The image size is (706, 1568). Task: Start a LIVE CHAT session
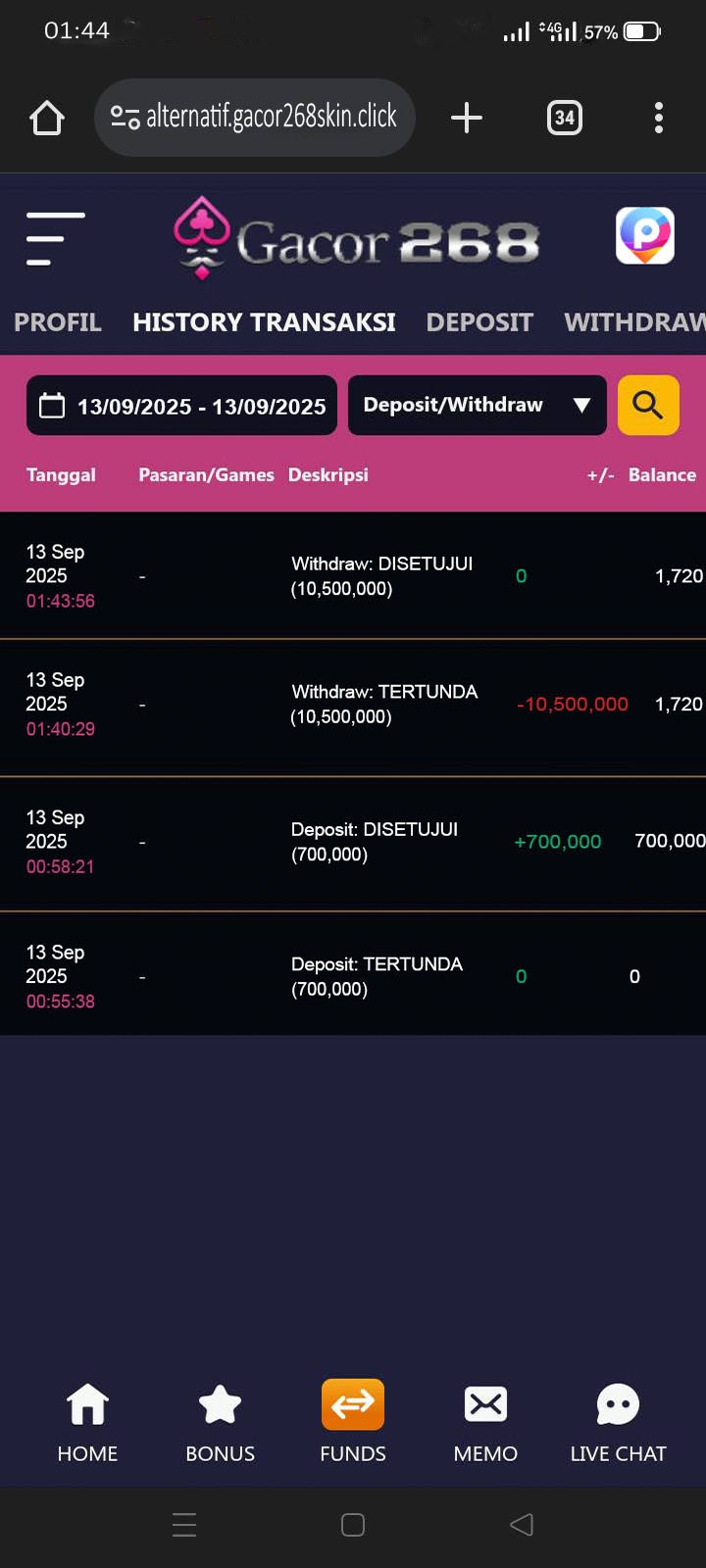pos(618,1422)
